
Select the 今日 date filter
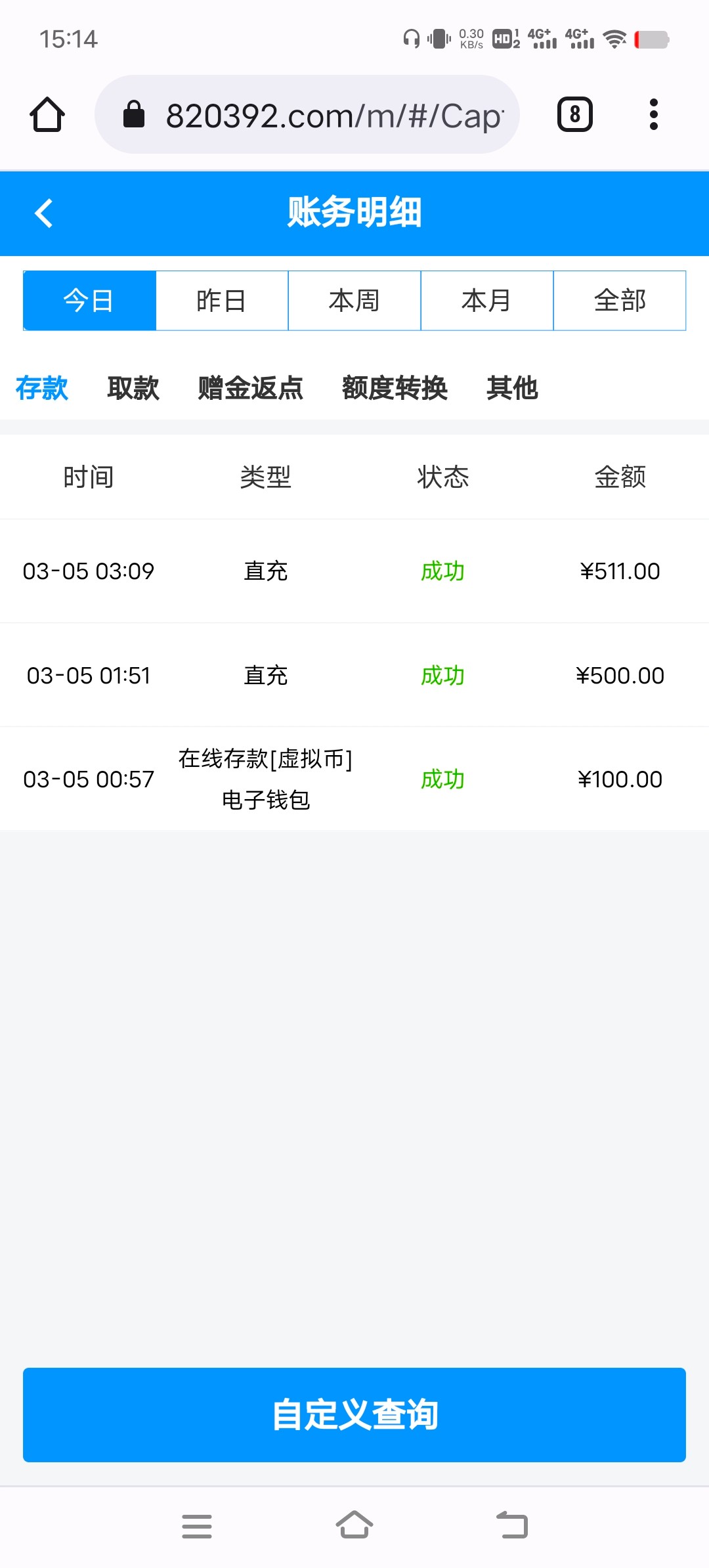pyautogui.click(x=89, y=301)
